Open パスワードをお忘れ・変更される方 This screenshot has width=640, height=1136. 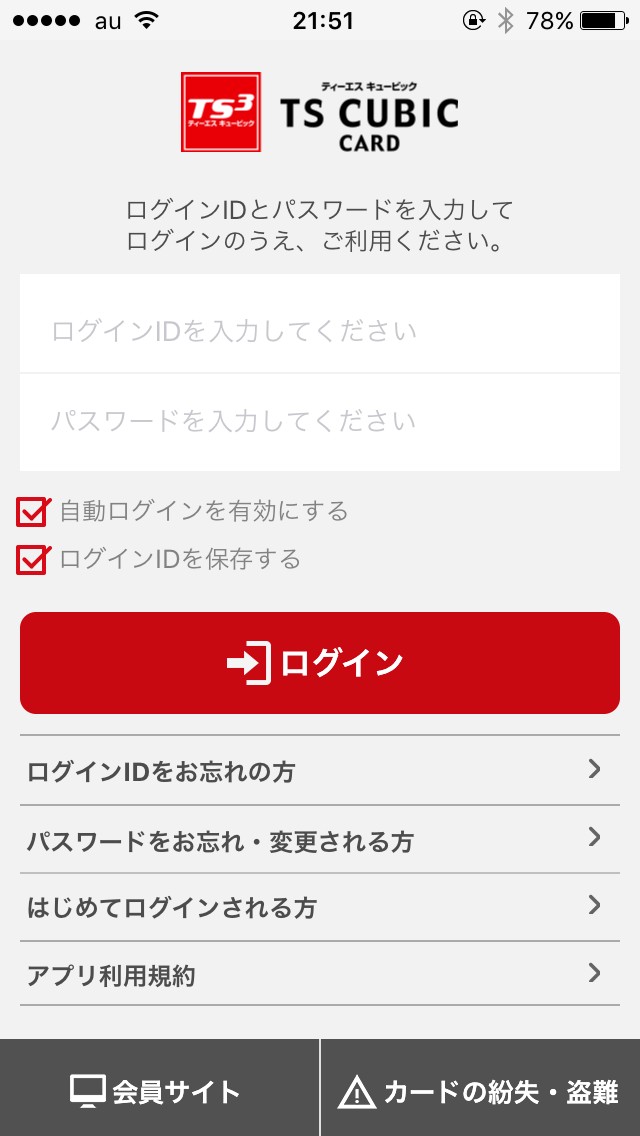click(x=320, y=840)
